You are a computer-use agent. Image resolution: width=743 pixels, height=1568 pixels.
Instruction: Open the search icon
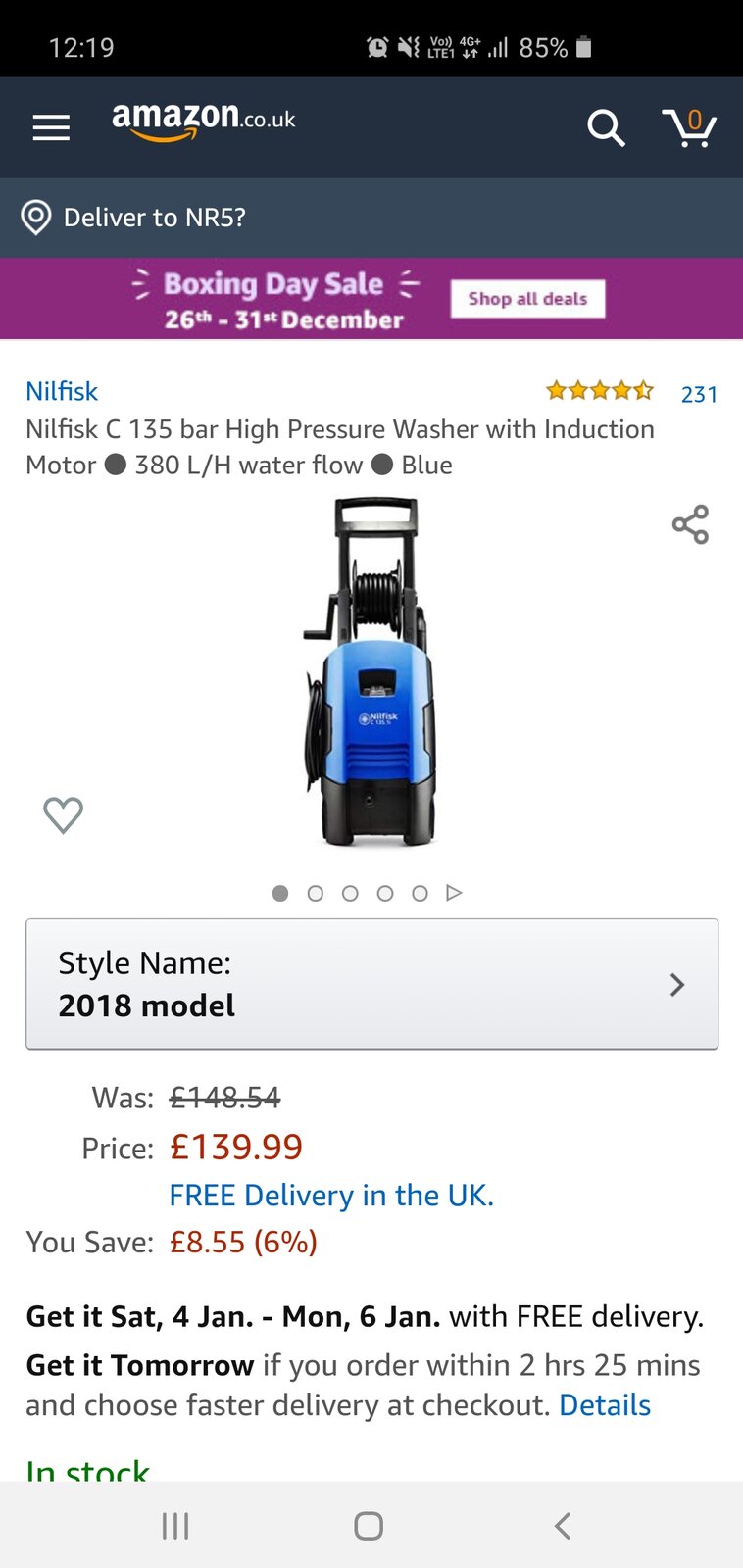pyautogui.click(x=605, y=127)
